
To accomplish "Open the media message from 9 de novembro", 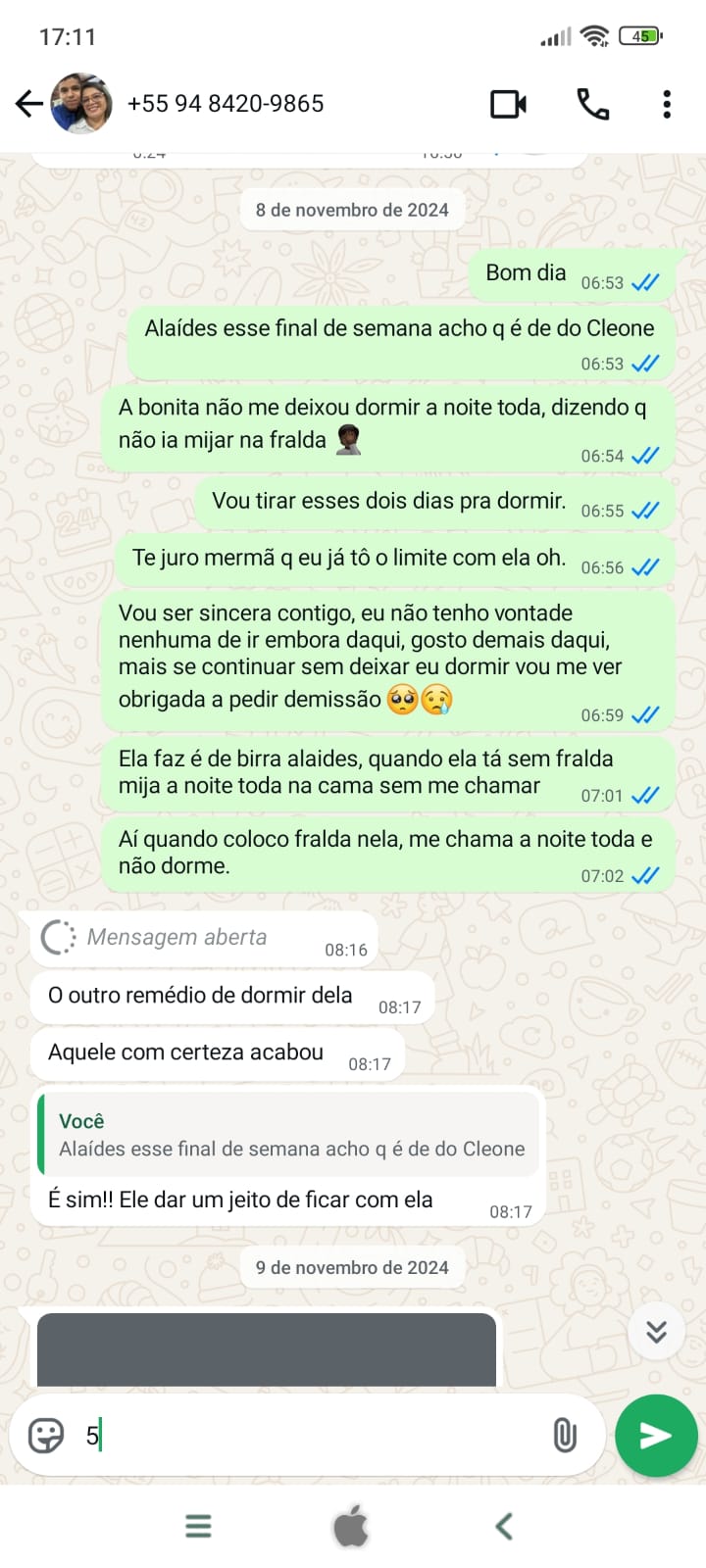I will click(267, 1349).
